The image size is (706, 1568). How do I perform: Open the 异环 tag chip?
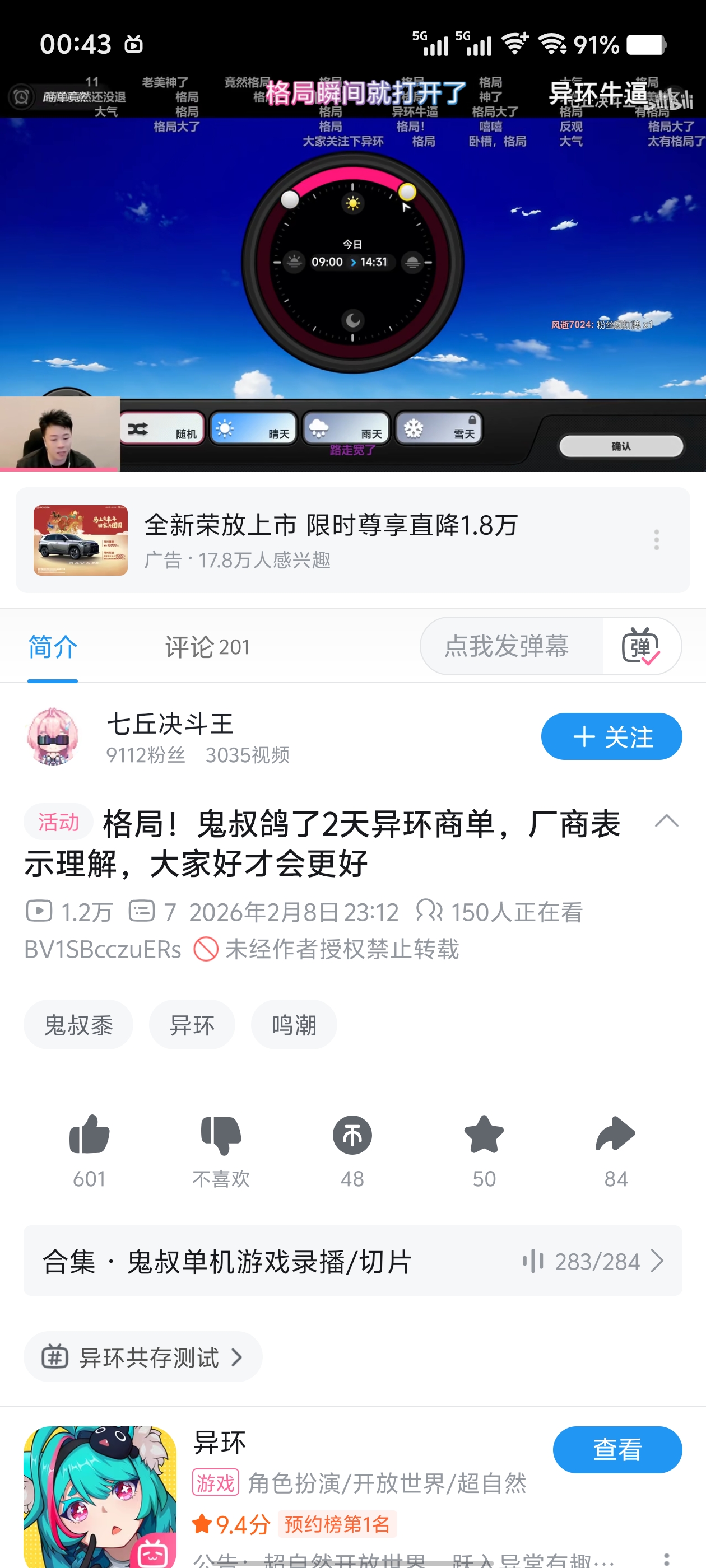pyautogui.click(x=192, y=1025)
